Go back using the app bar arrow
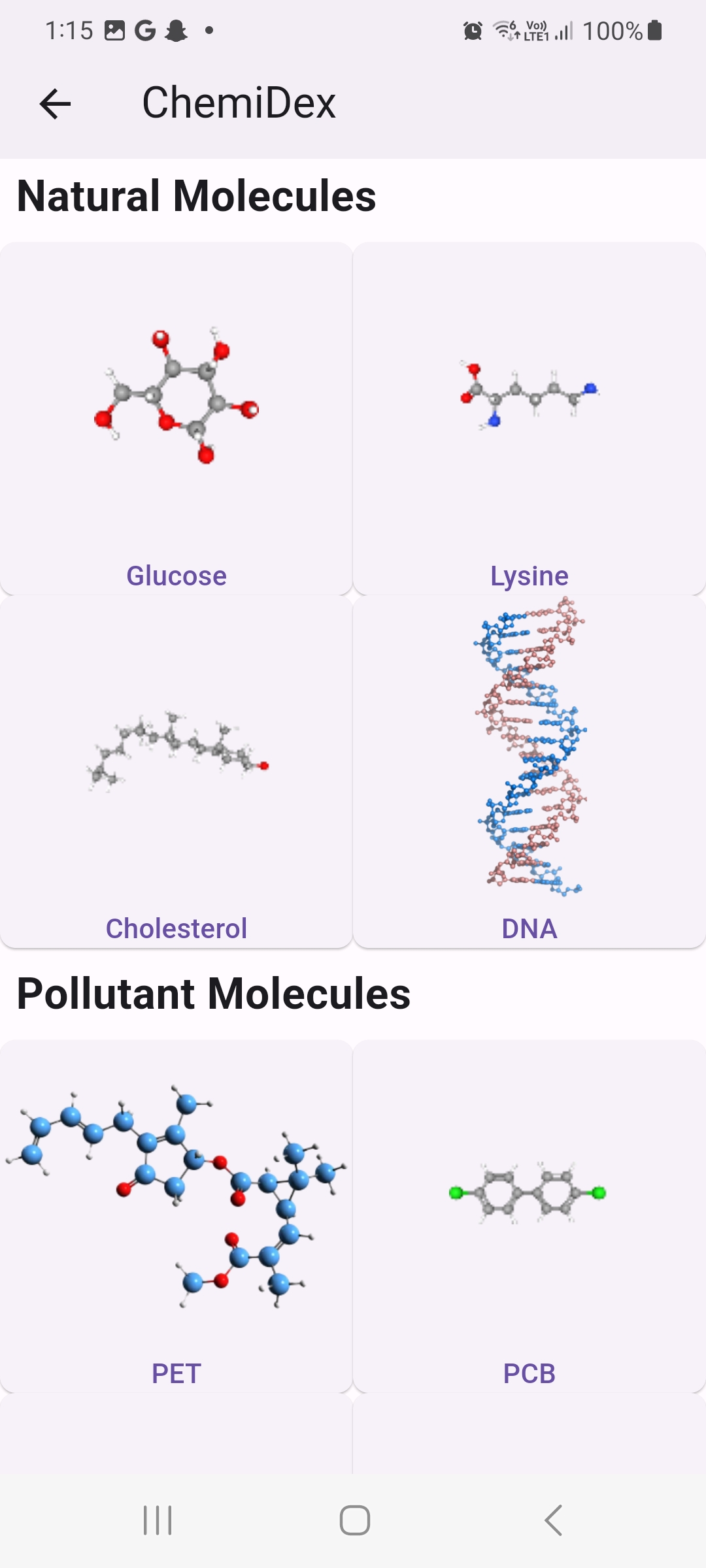Screen dimensions: 706x1568 55,104
